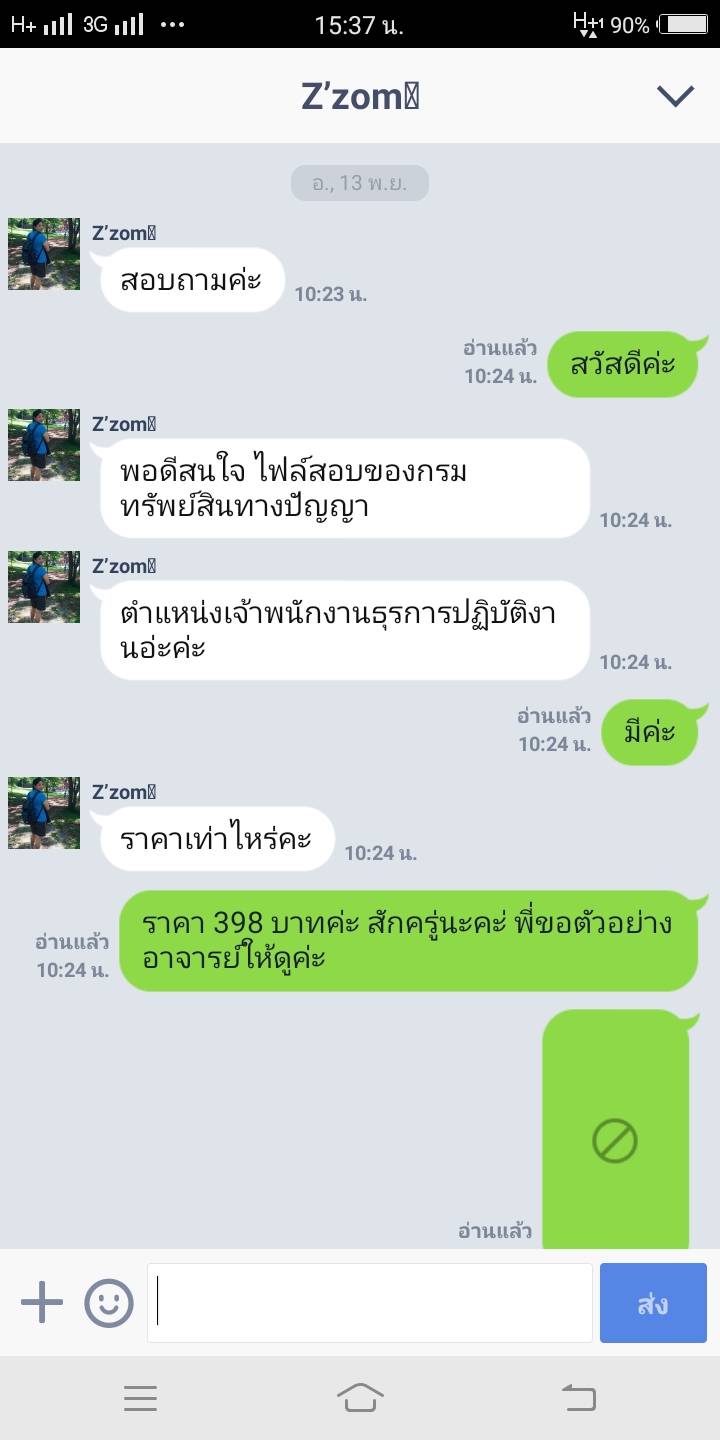
Task: Tap the blue ส่ง send button
Action: [653, 1303]
